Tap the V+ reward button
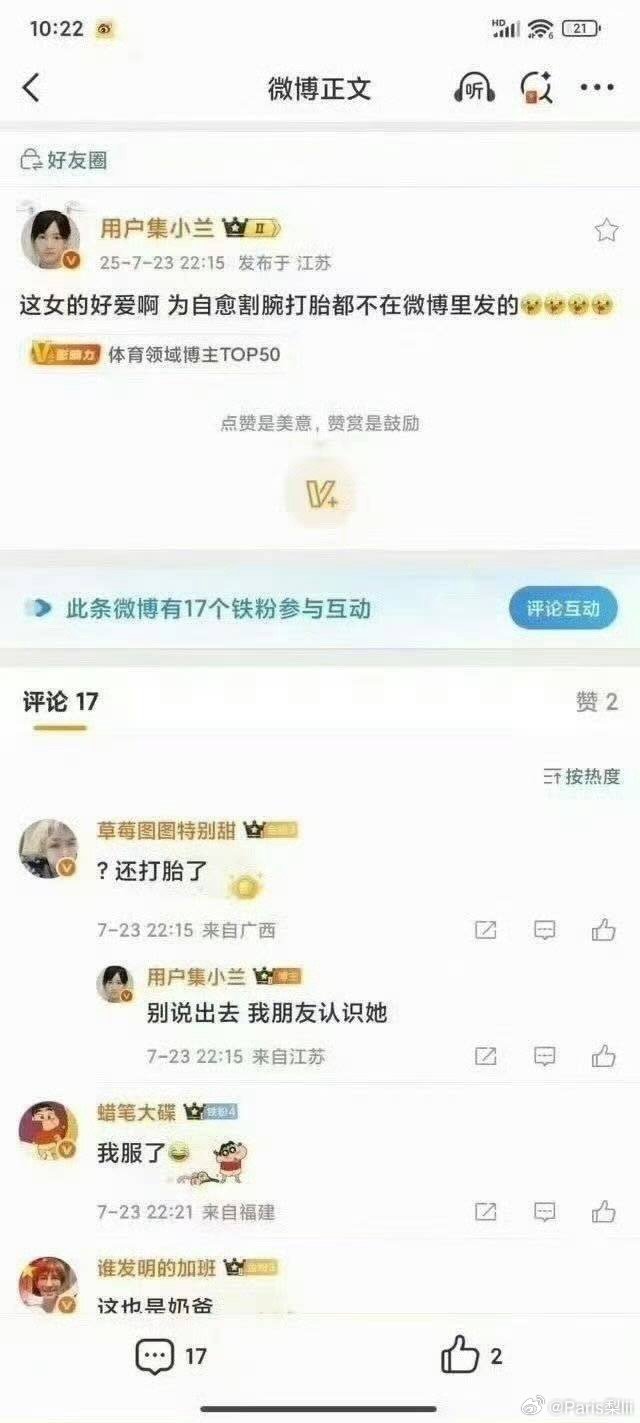The height and width of the screenshot is (1423, 640). [320, 494]
